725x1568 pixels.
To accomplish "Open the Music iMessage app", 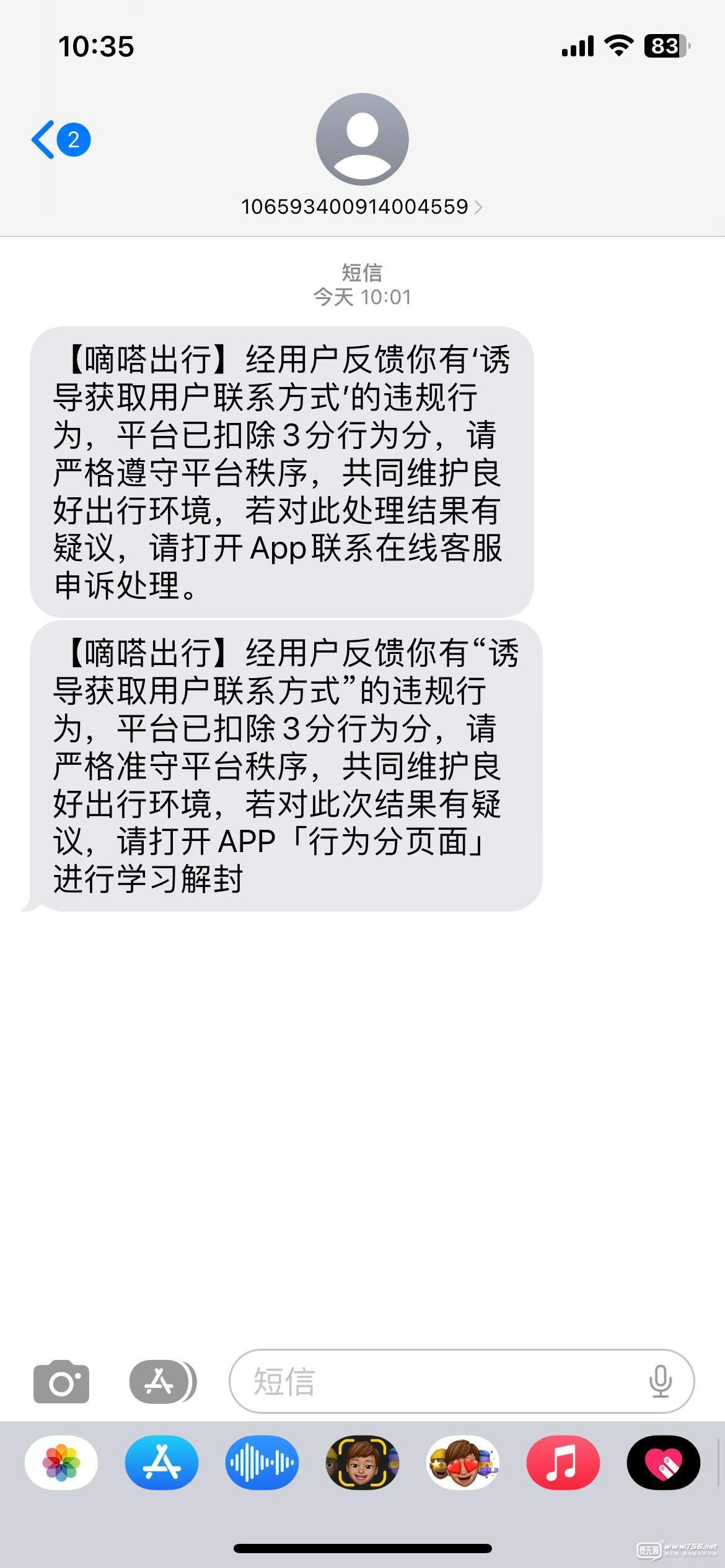I will 563,1463.
